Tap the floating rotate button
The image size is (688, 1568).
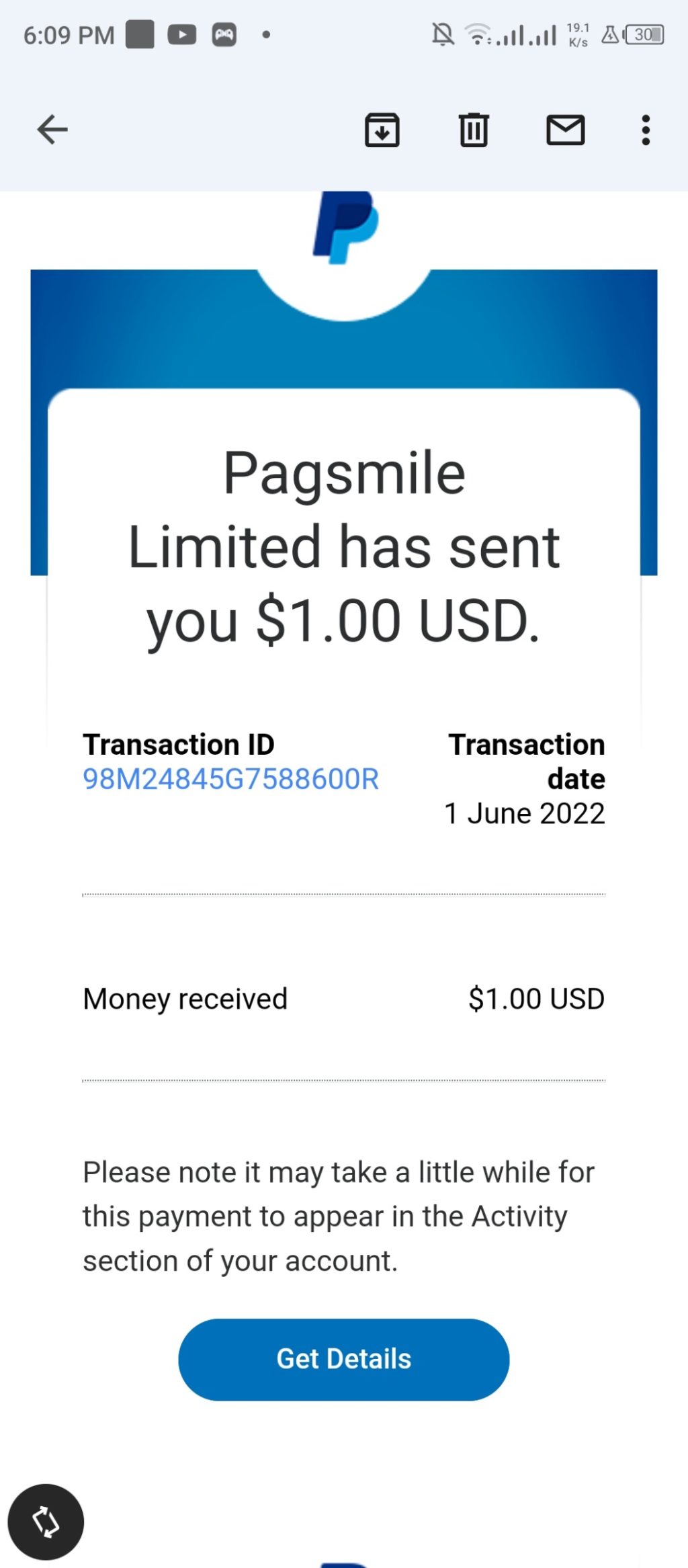[46, 1522]
